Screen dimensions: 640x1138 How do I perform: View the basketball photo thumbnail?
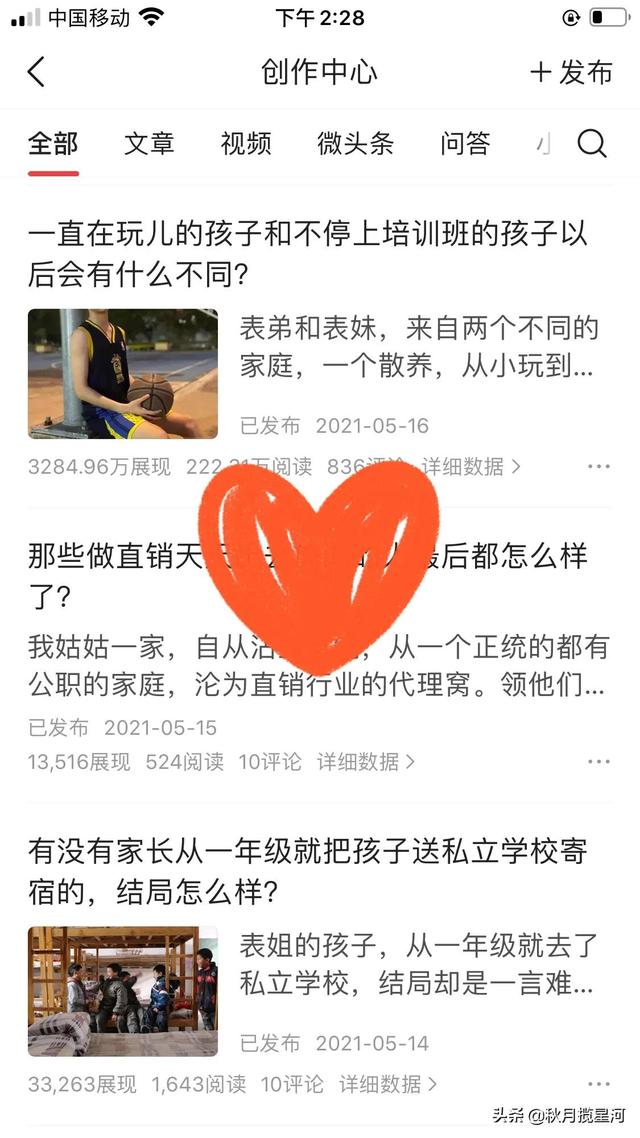coord(123,373)
